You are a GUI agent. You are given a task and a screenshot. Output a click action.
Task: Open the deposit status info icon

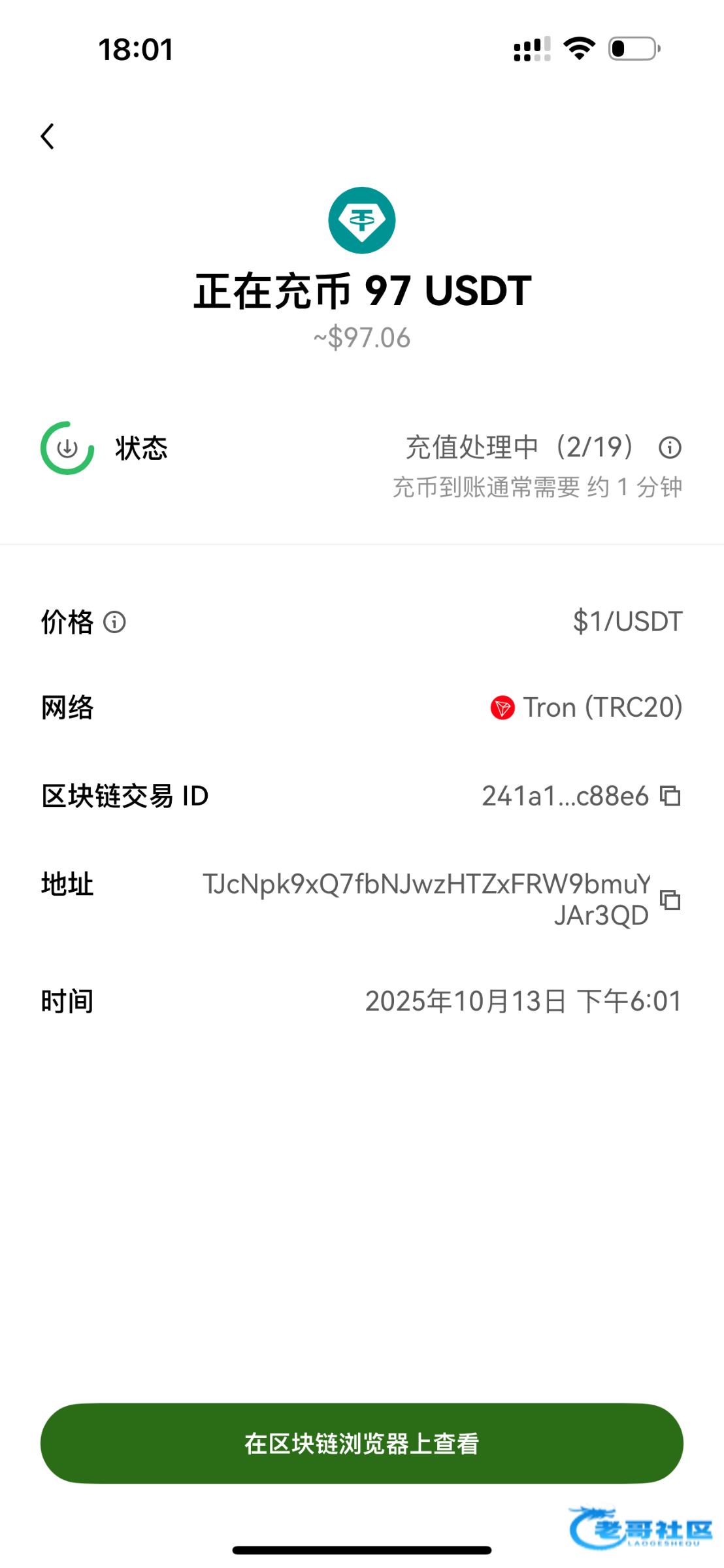tap(670, 448)
